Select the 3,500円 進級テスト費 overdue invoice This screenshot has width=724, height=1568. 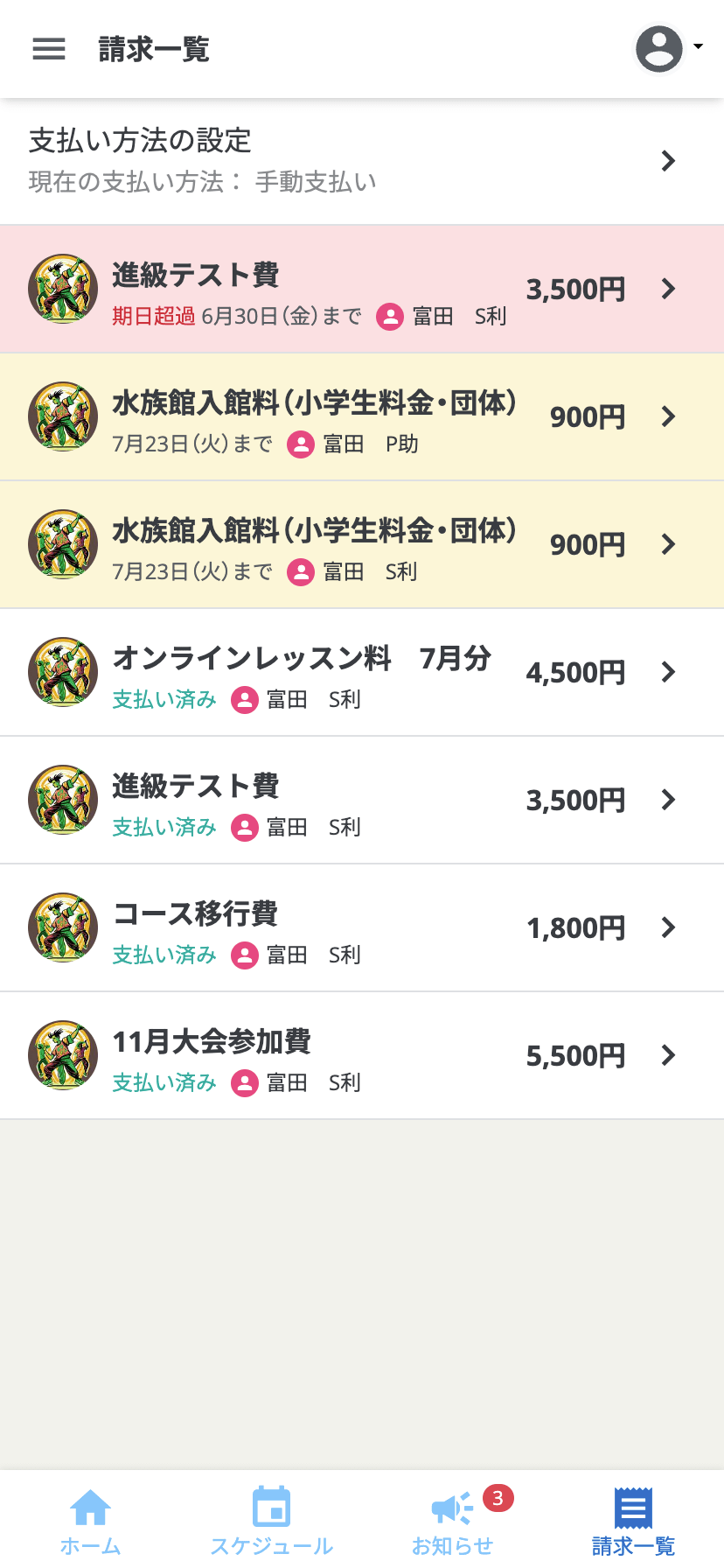[350, 289]
